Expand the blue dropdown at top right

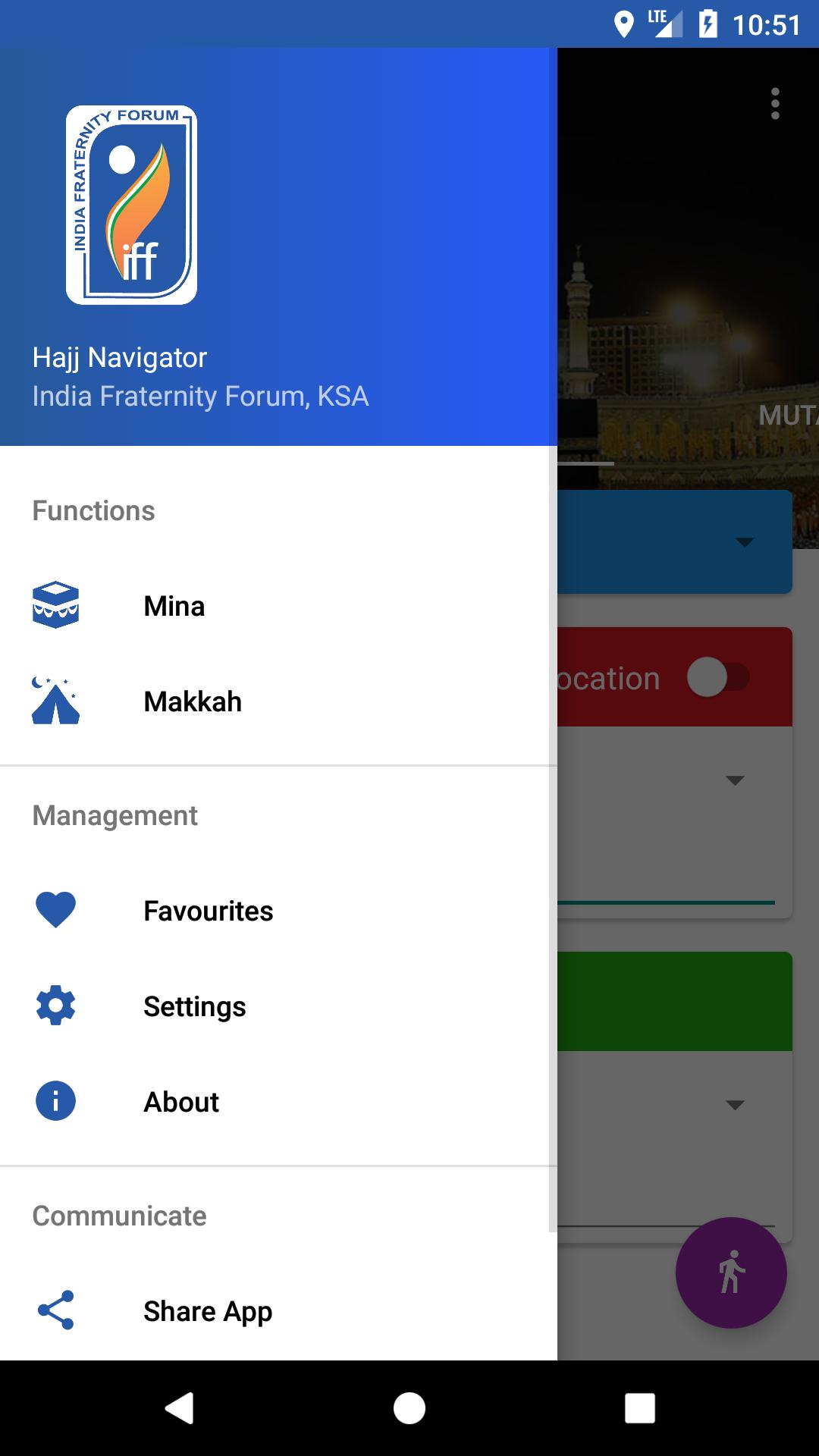pyautogui.click(x=745, y=542)
